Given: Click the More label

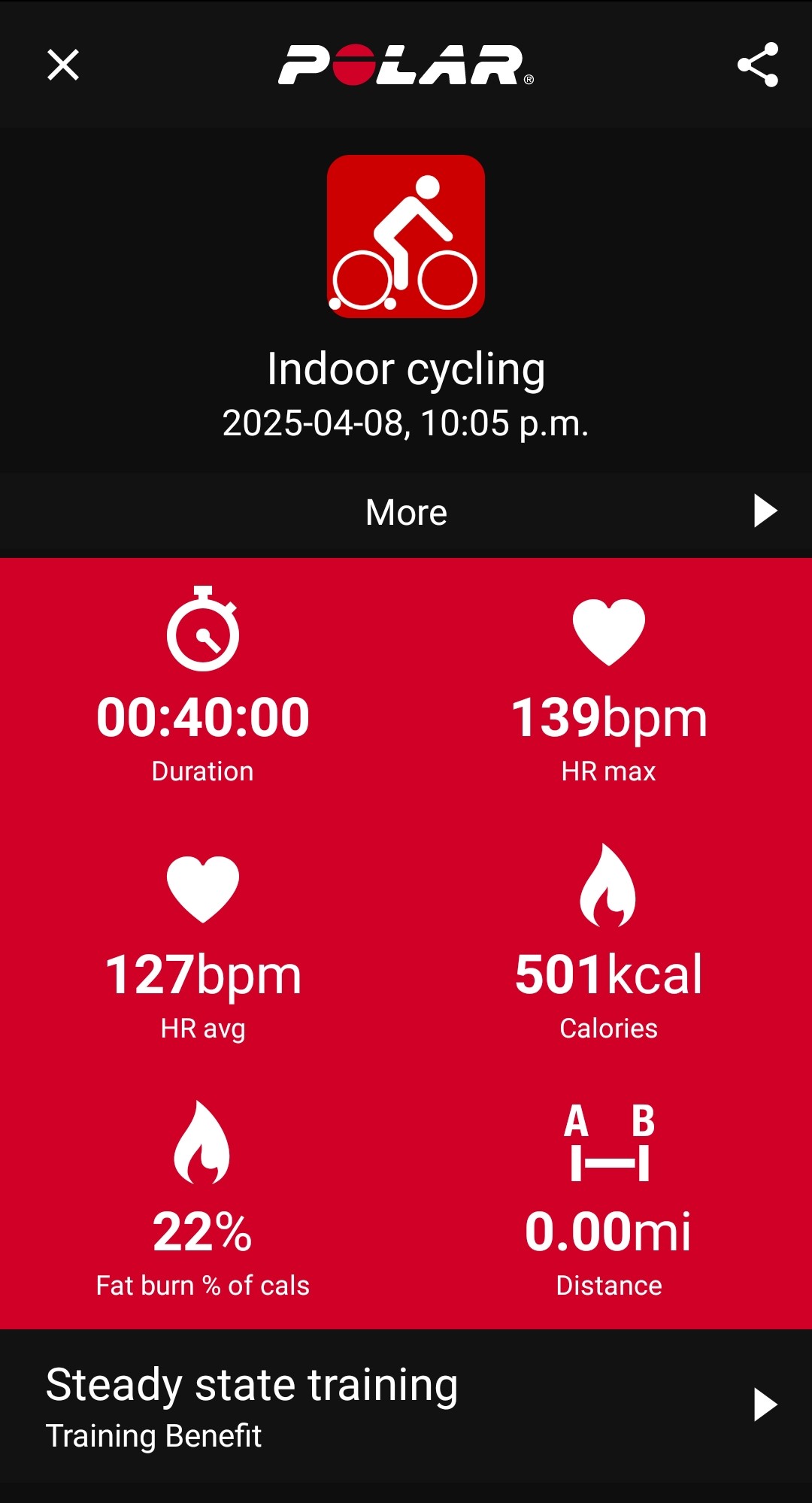Looking at the screenshot, I should click(x=406, y=511).
